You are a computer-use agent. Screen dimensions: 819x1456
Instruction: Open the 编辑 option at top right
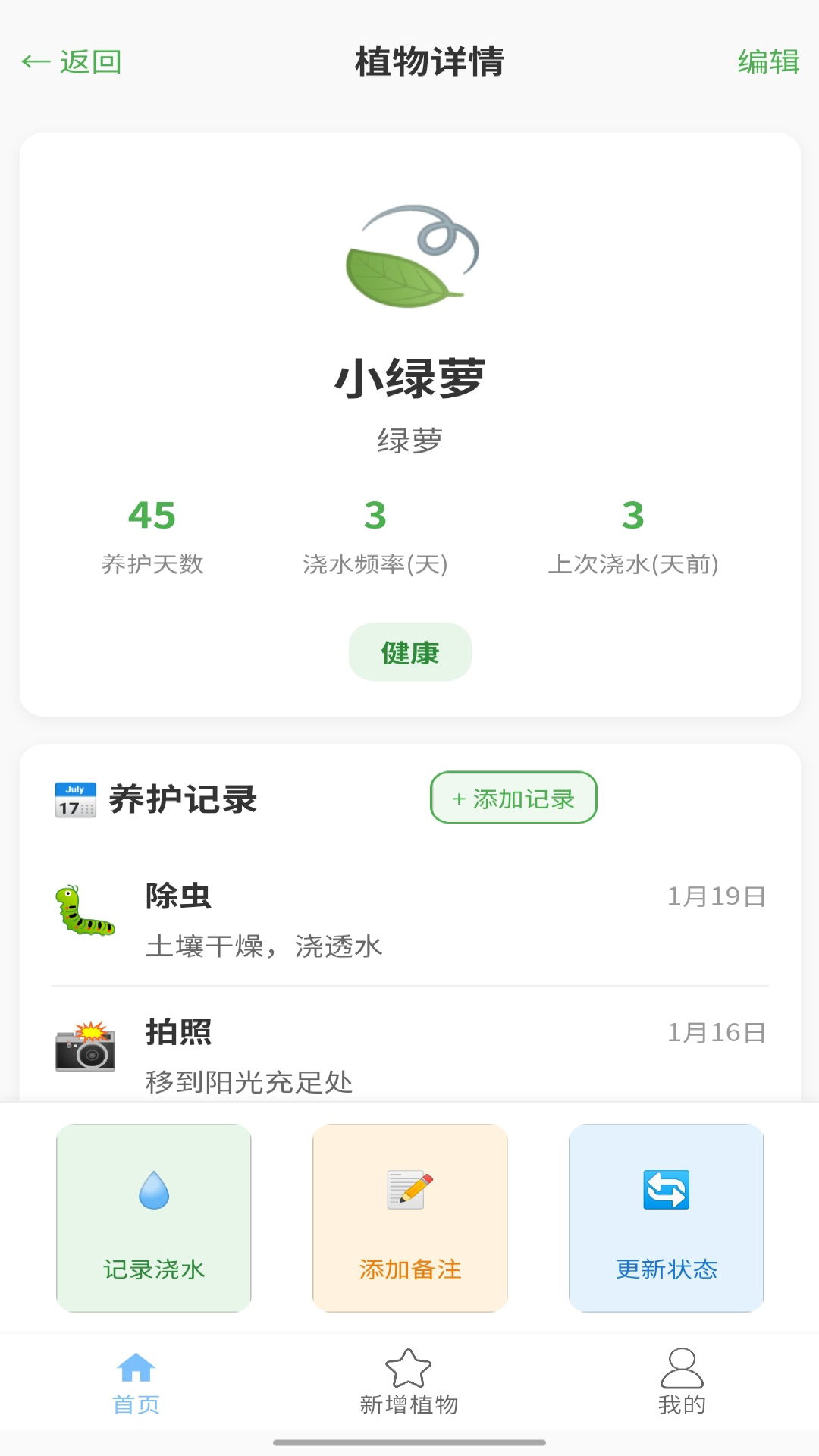tap(768, 64)
